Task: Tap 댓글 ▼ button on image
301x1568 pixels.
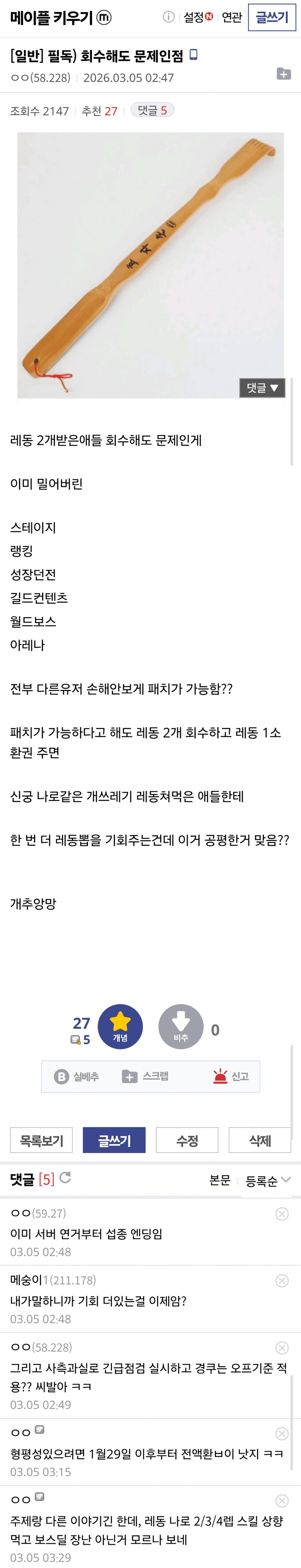Action: click(262, 388)
